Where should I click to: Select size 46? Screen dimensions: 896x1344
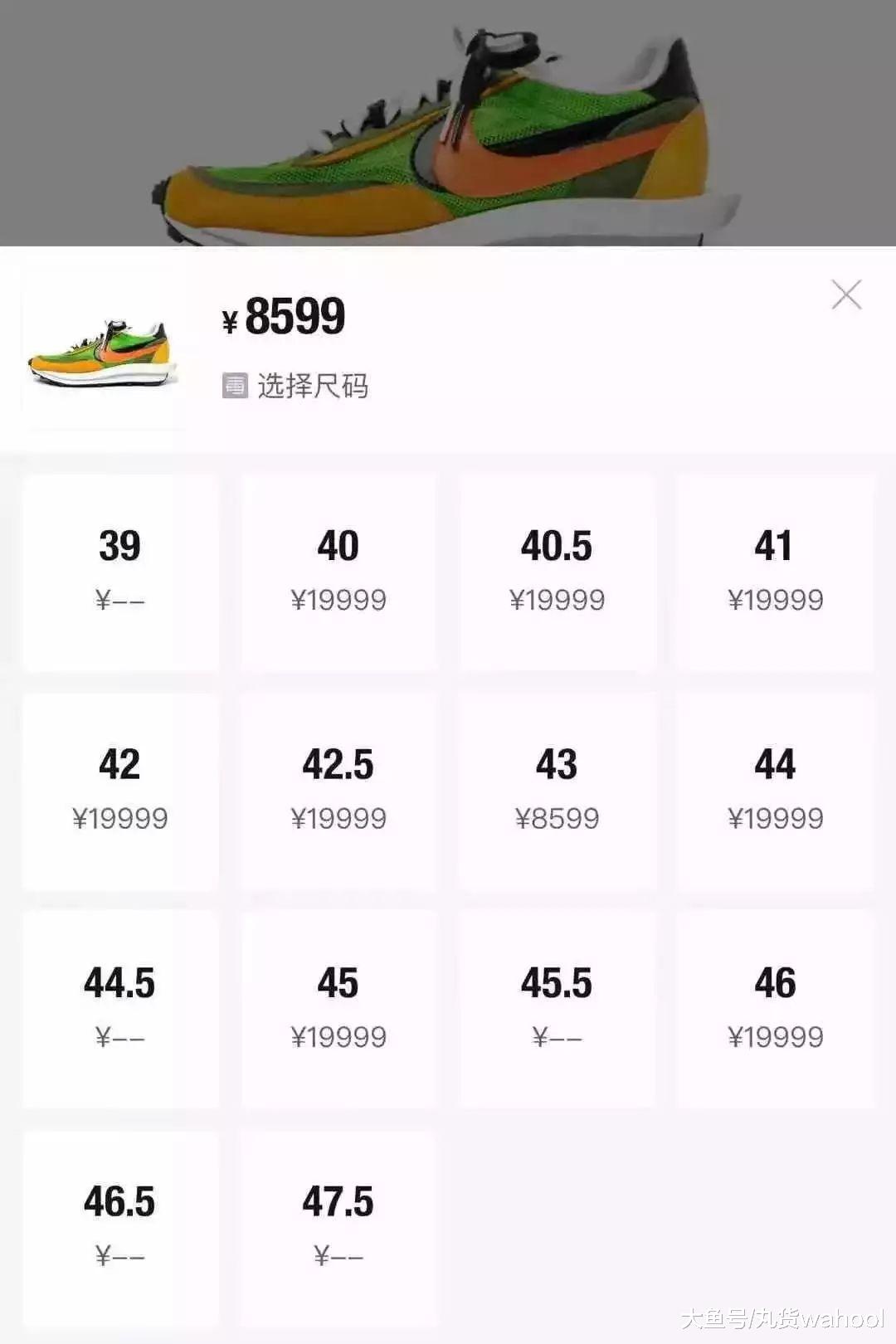(775, 1008)
